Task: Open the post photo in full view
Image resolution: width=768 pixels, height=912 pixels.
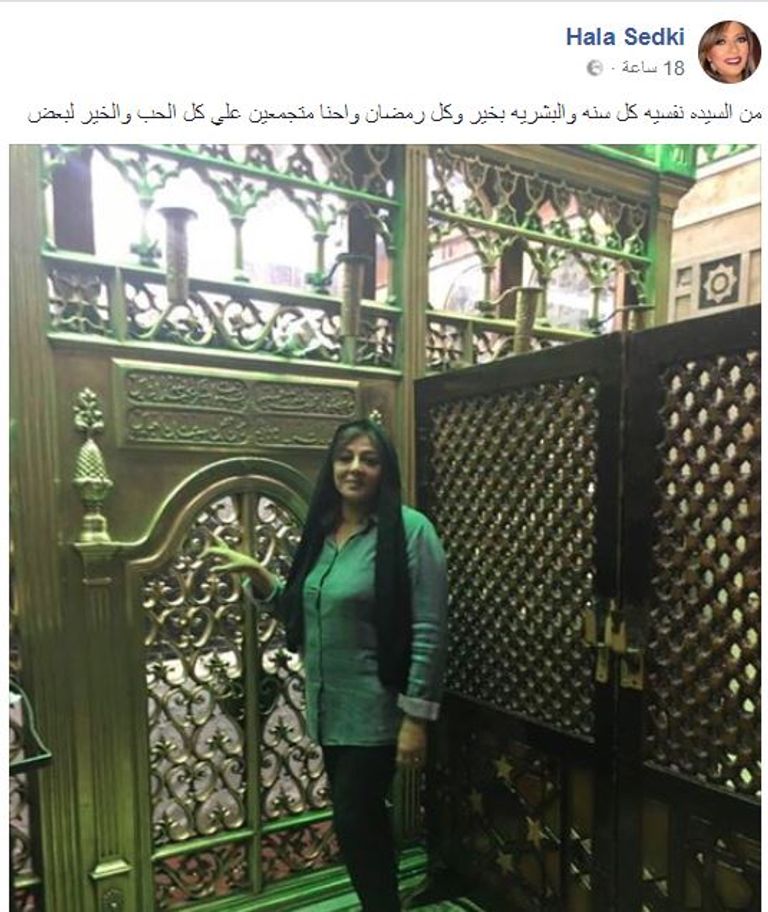Action: [385, 528]
